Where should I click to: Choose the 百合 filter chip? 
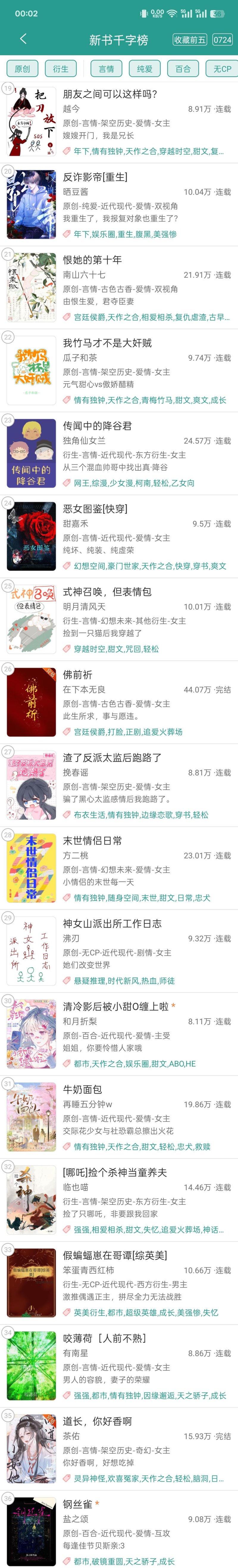pos(183,69)
